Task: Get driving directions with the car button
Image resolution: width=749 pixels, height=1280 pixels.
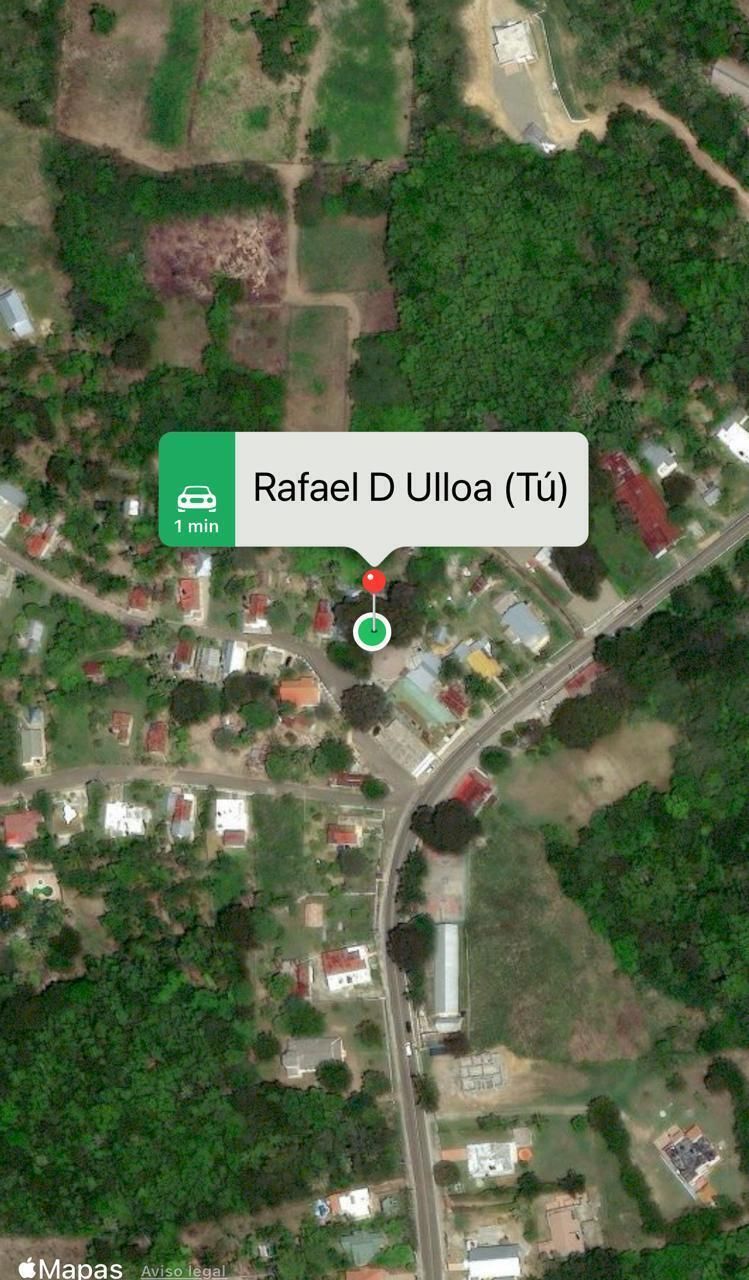Action: [197, 490]
